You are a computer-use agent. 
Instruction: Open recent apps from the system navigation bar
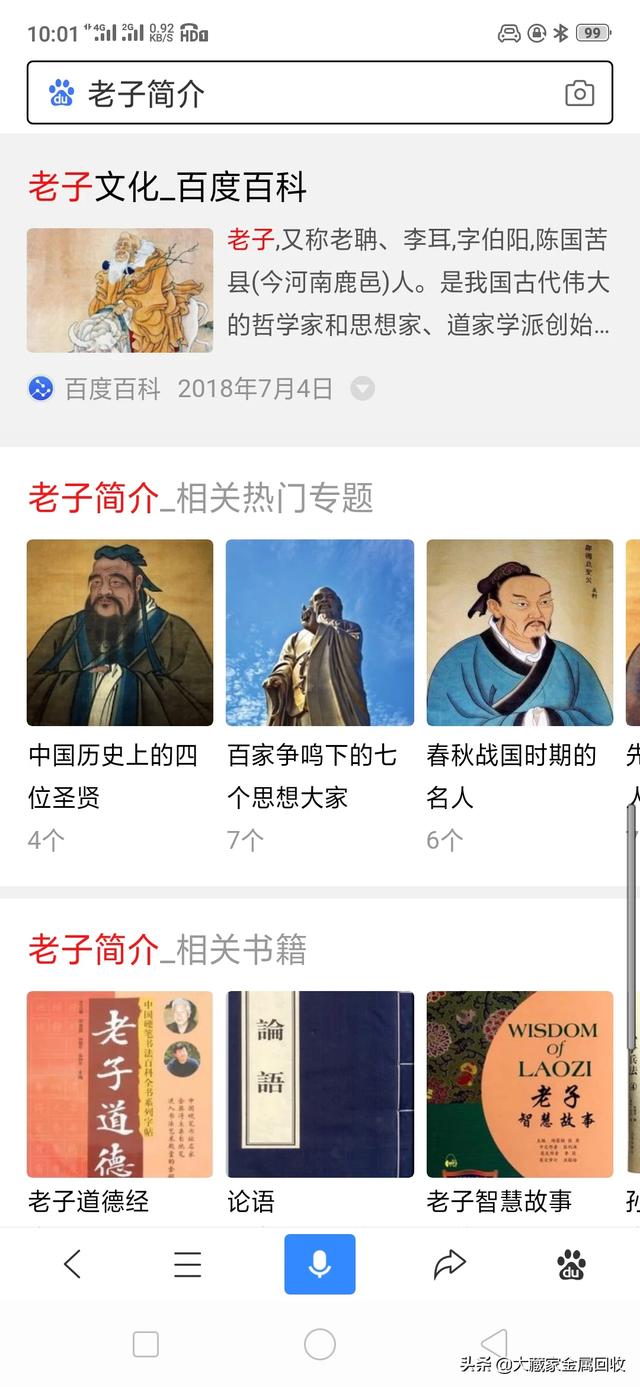146,1344
